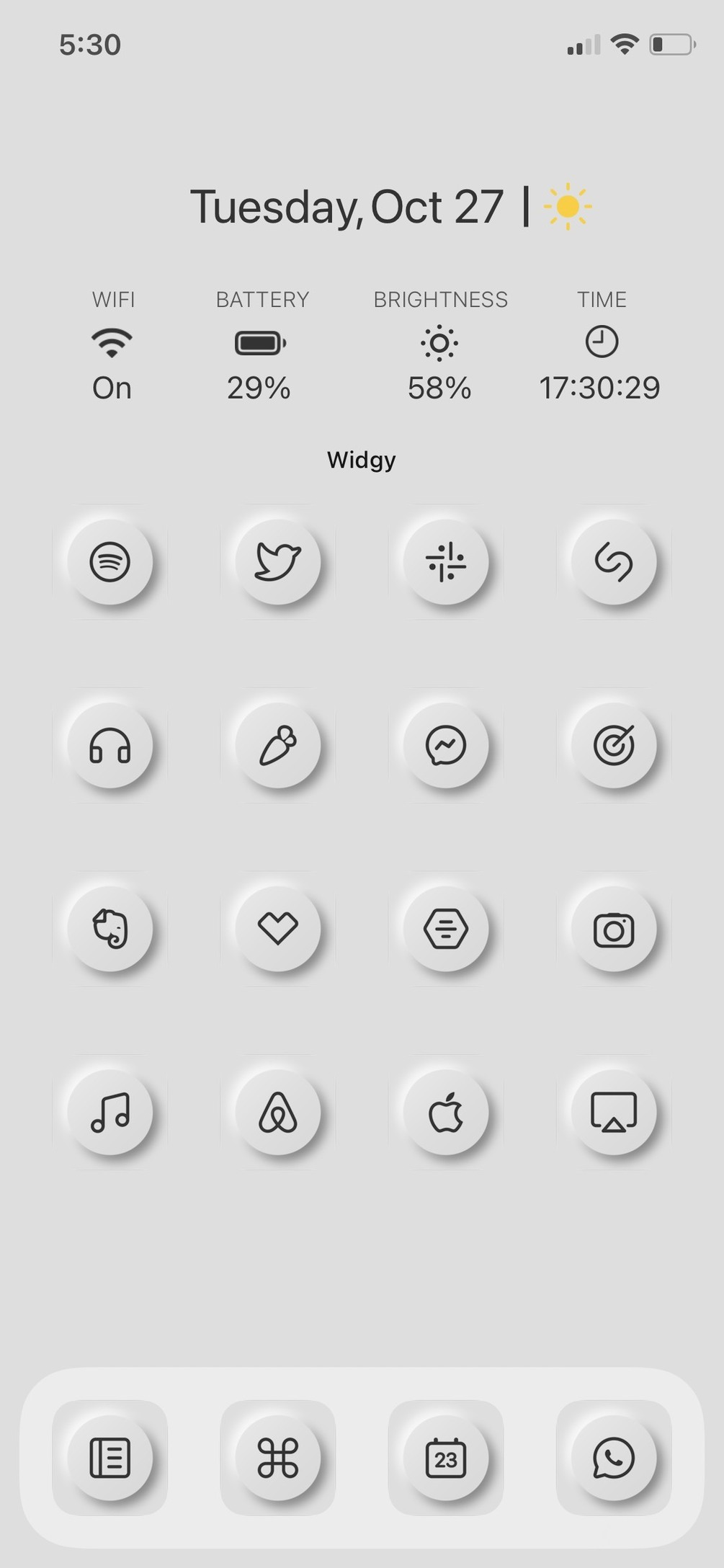Open the Shazam app

click(x=614, y=561)
